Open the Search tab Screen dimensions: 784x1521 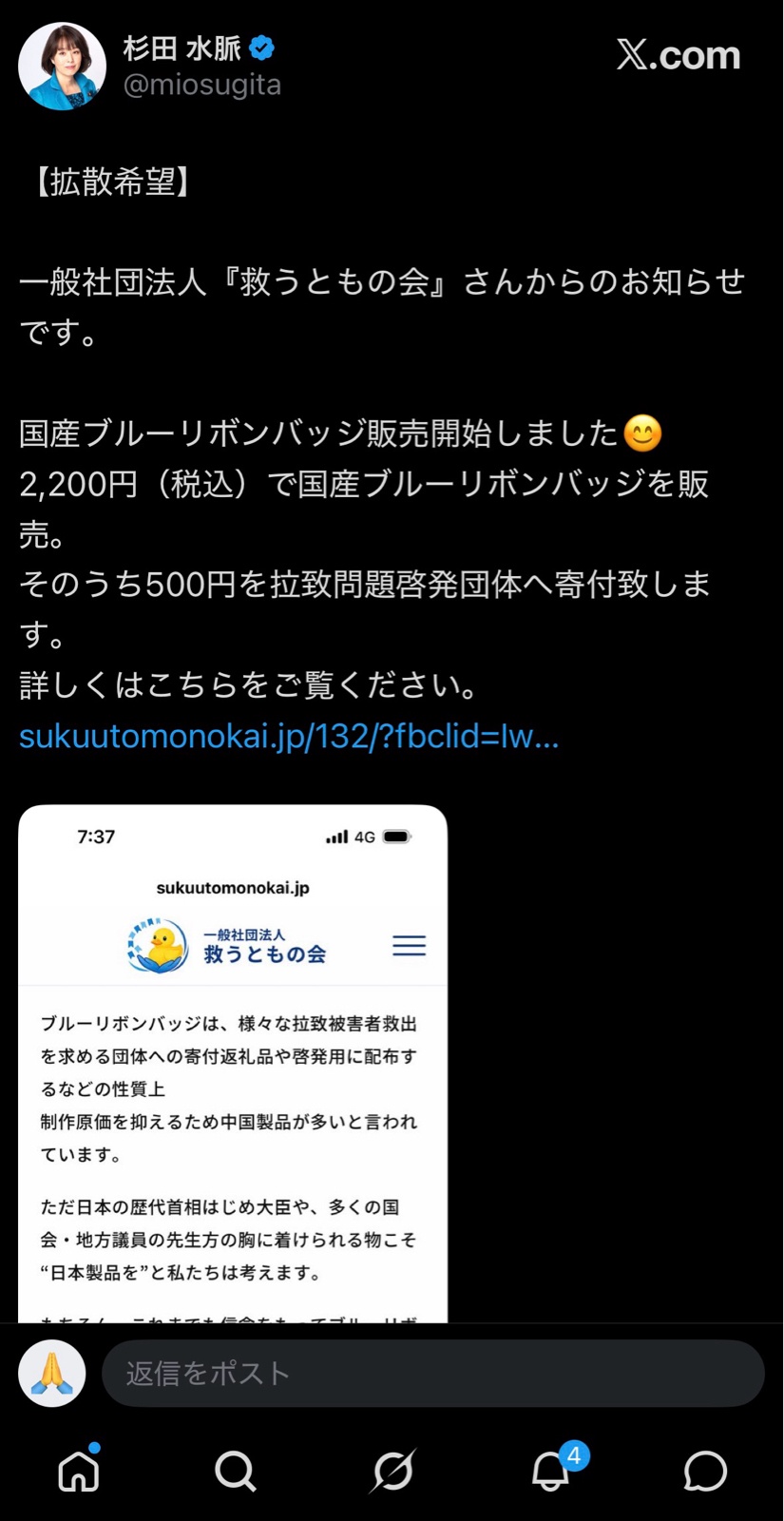click(235, 1472)
